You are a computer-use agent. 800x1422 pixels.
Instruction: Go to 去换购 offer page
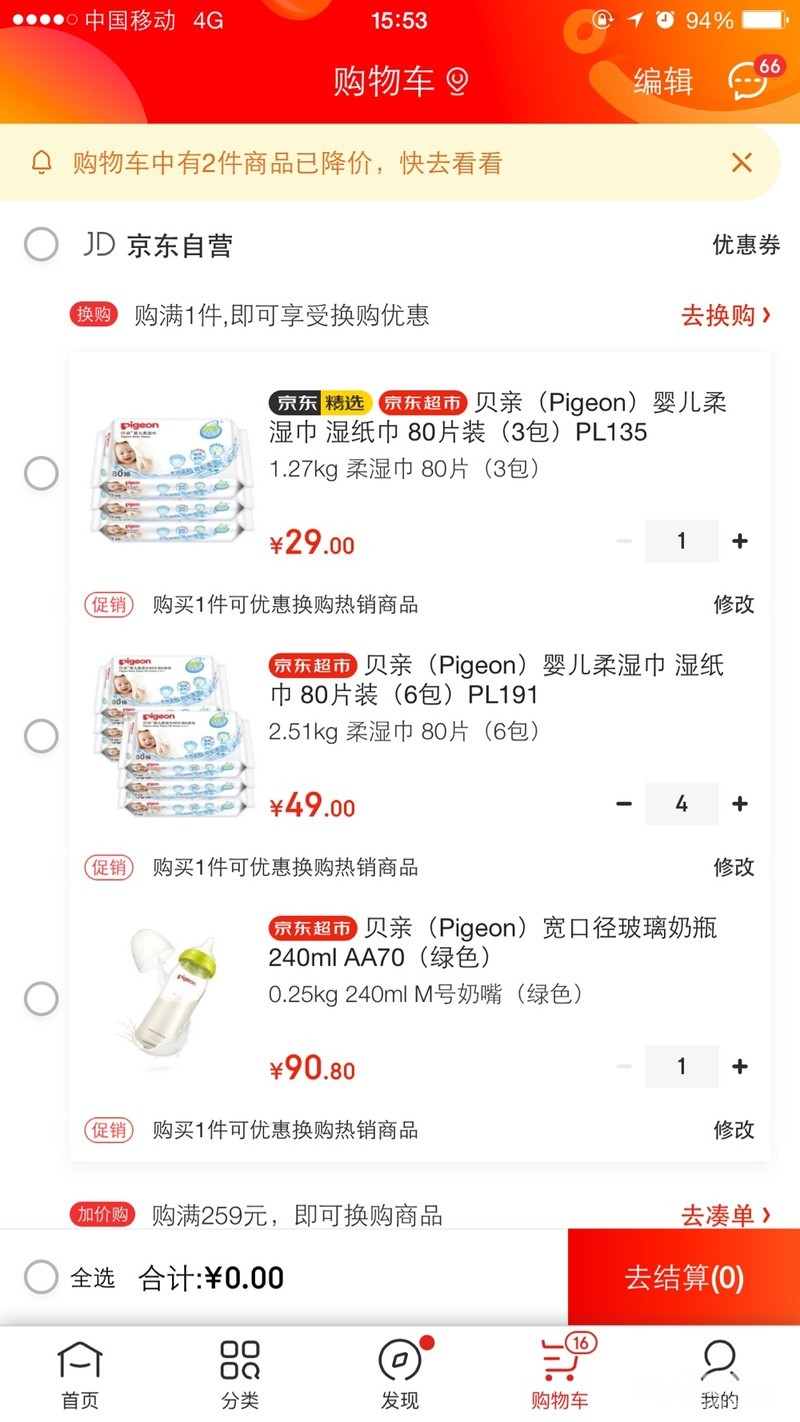[725, 316]
